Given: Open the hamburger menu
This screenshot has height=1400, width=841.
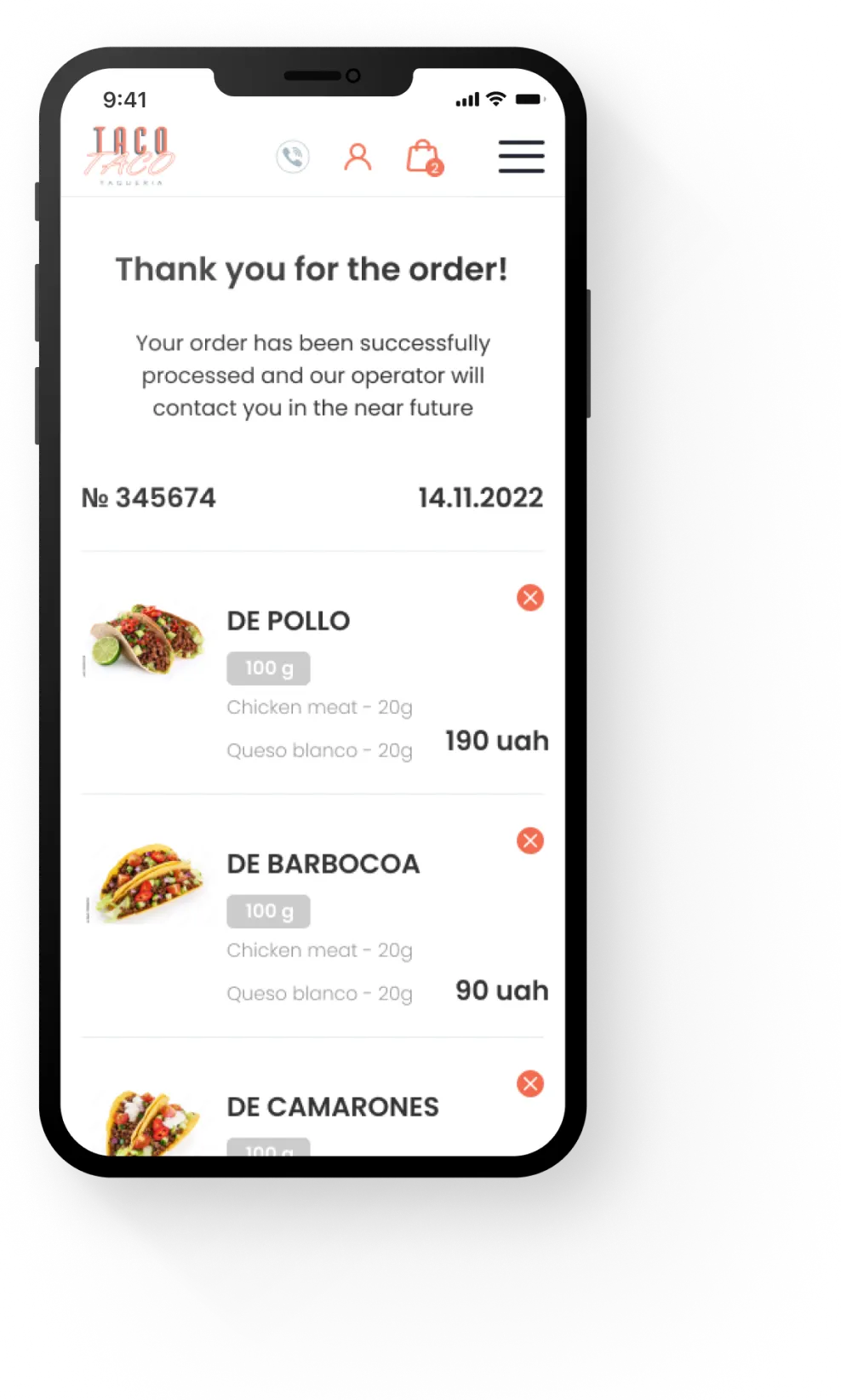Looking at the screenshot, I should pos(521,157).
